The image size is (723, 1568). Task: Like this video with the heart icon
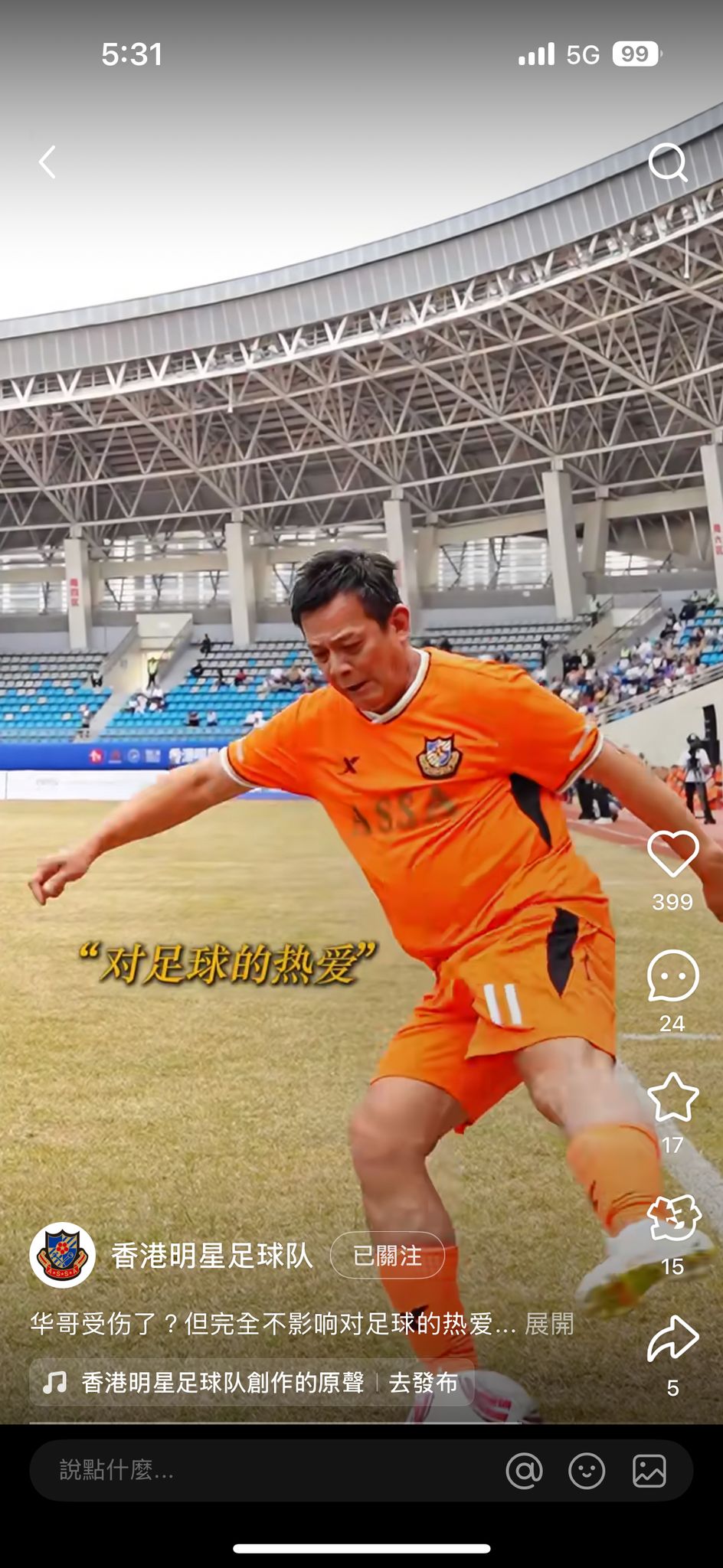pyautogui.click(x=672, y=854)
